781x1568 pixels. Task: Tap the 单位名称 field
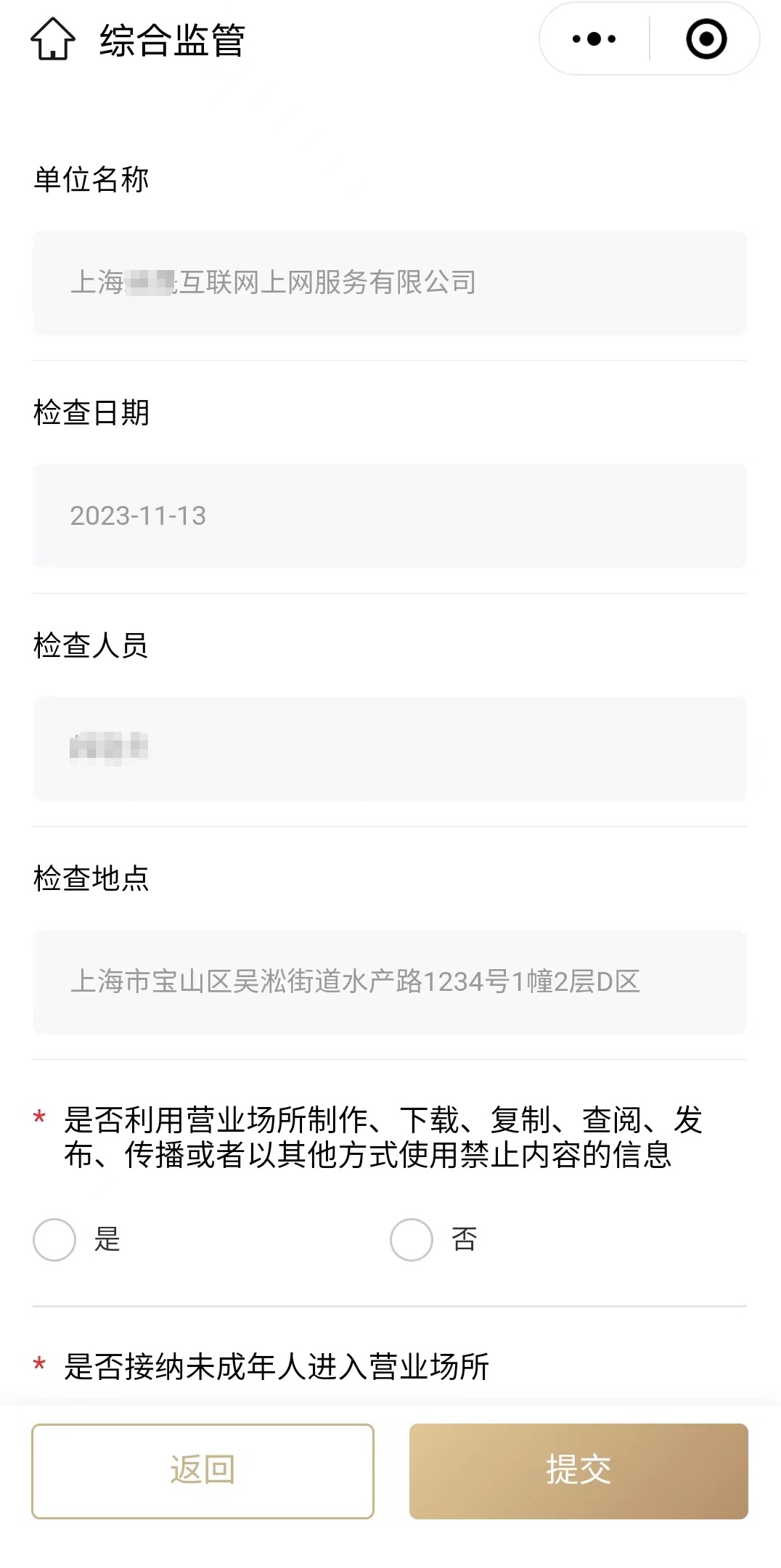(390, 282)
